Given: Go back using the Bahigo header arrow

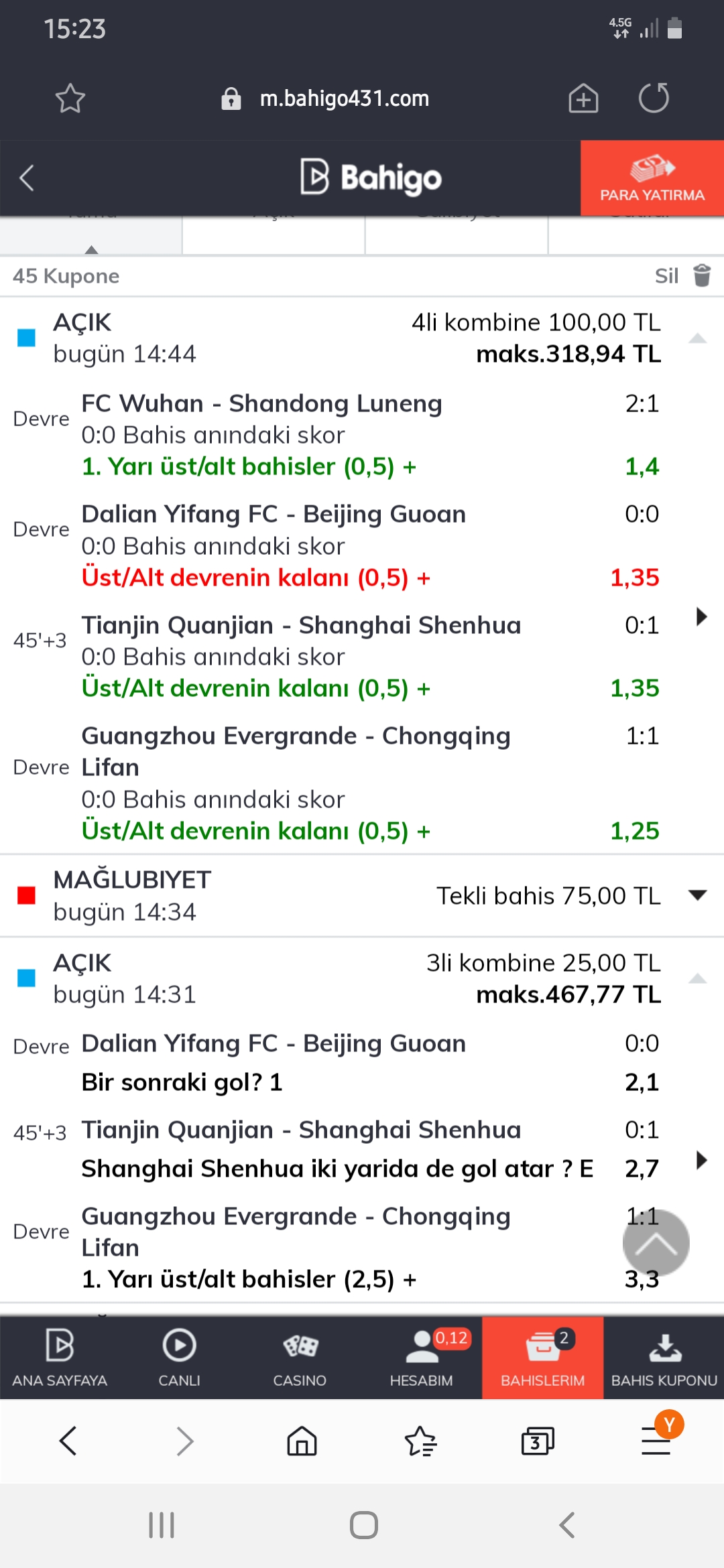Looking at the screenshot, I should click(27, 178).
